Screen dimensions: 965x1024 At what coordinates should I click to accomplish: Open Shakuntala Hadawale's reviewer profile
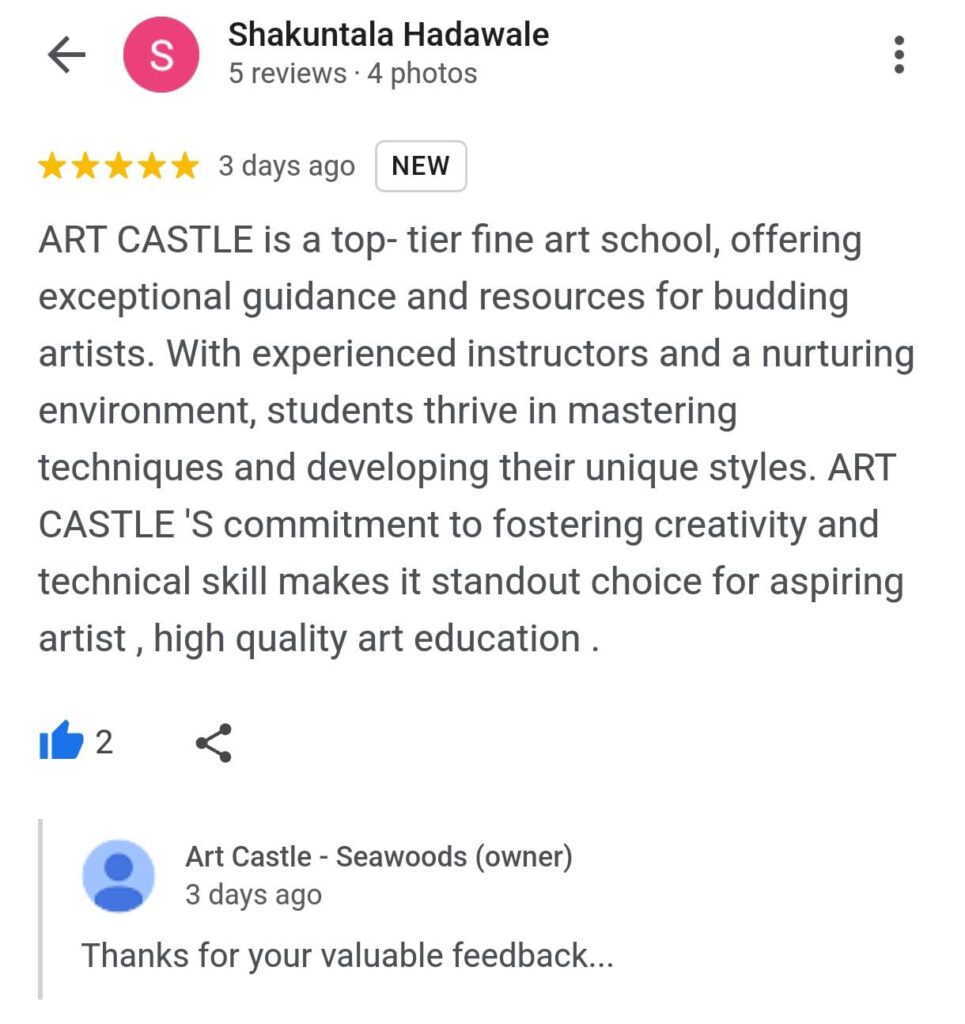388,36
